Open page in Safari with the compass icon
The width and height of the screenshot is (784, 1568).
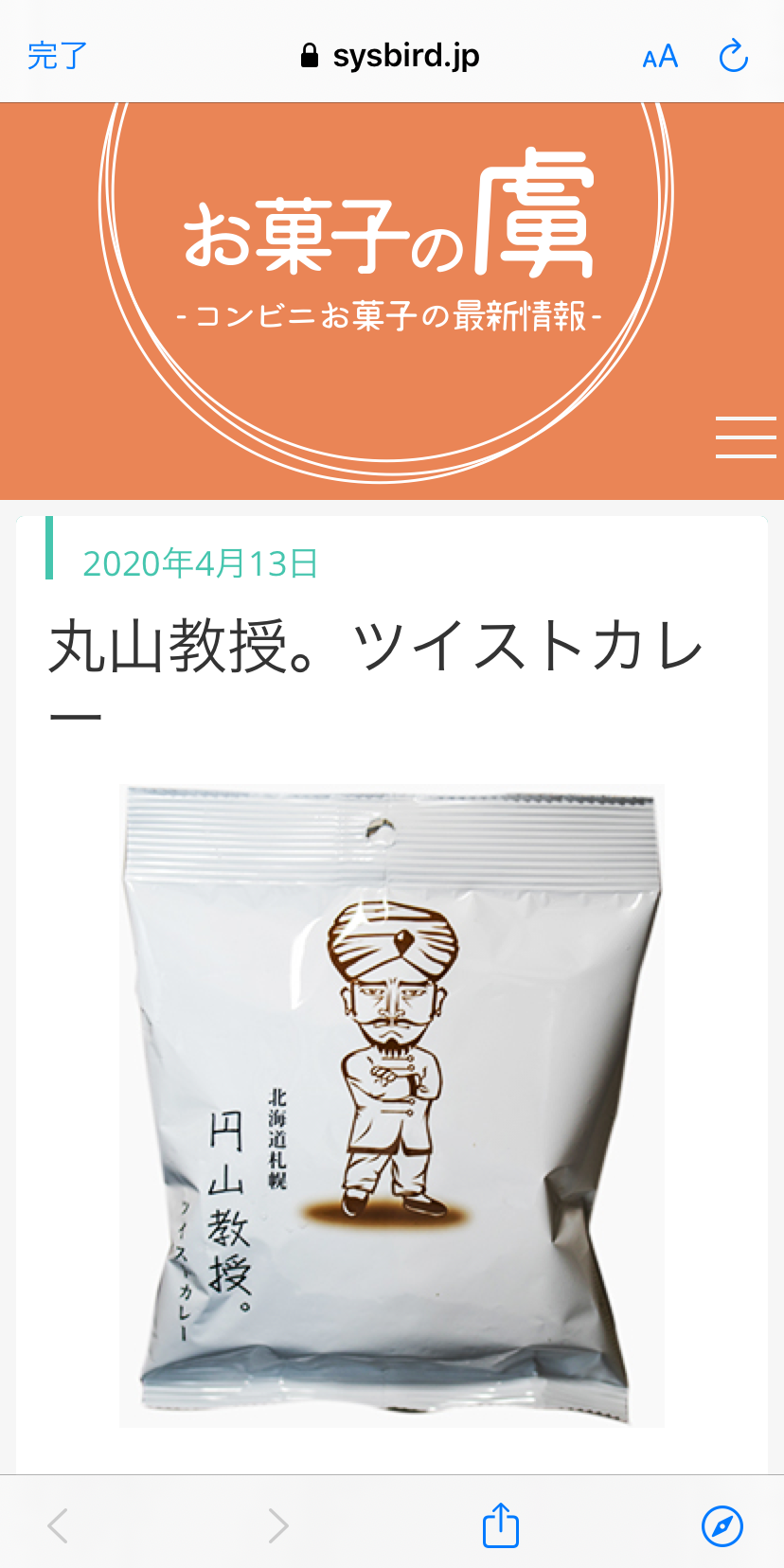tap(722, 1525)
